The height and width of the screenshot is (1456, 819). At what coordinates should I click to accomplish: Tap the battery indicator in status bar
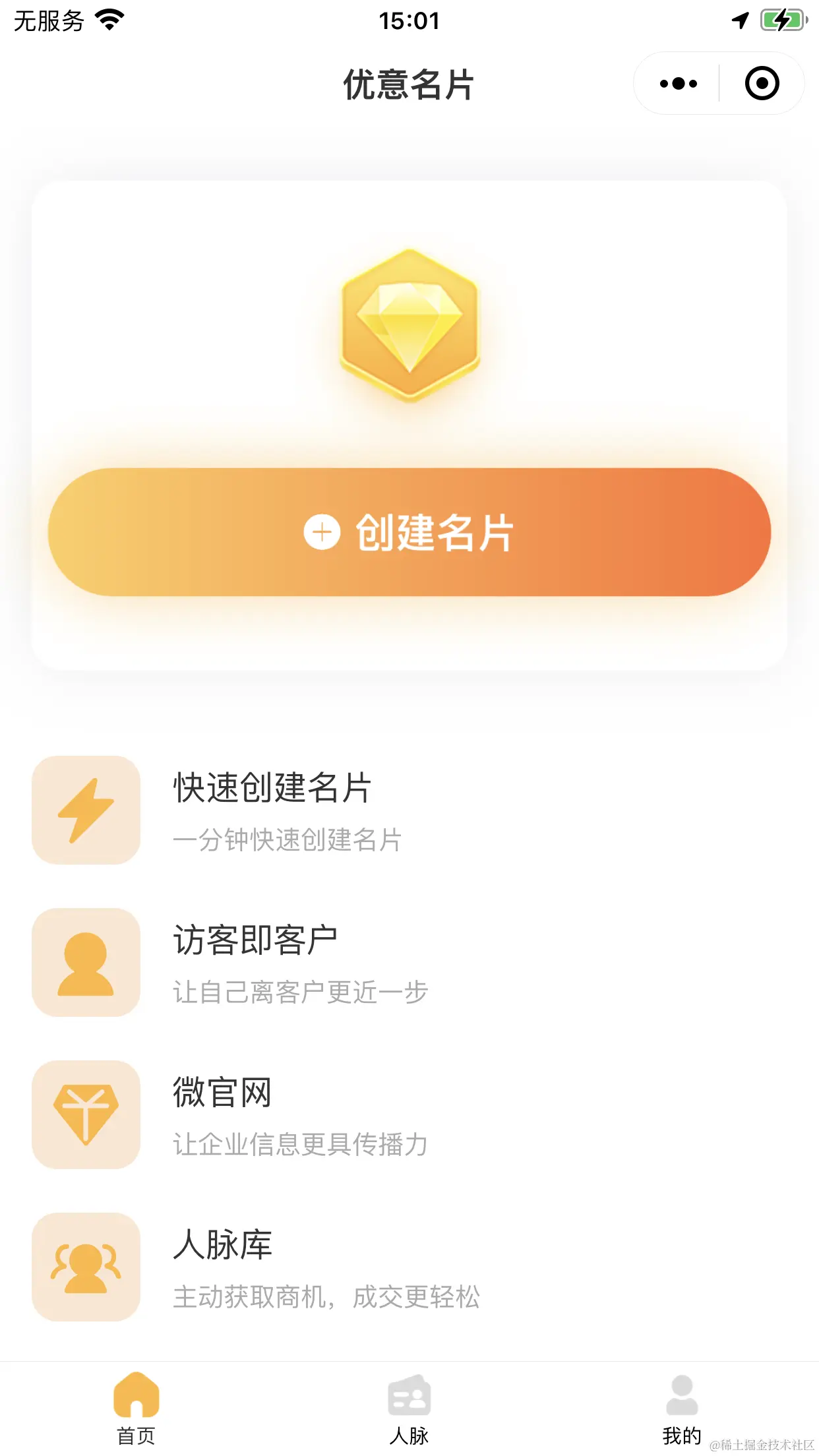[781, 20]
